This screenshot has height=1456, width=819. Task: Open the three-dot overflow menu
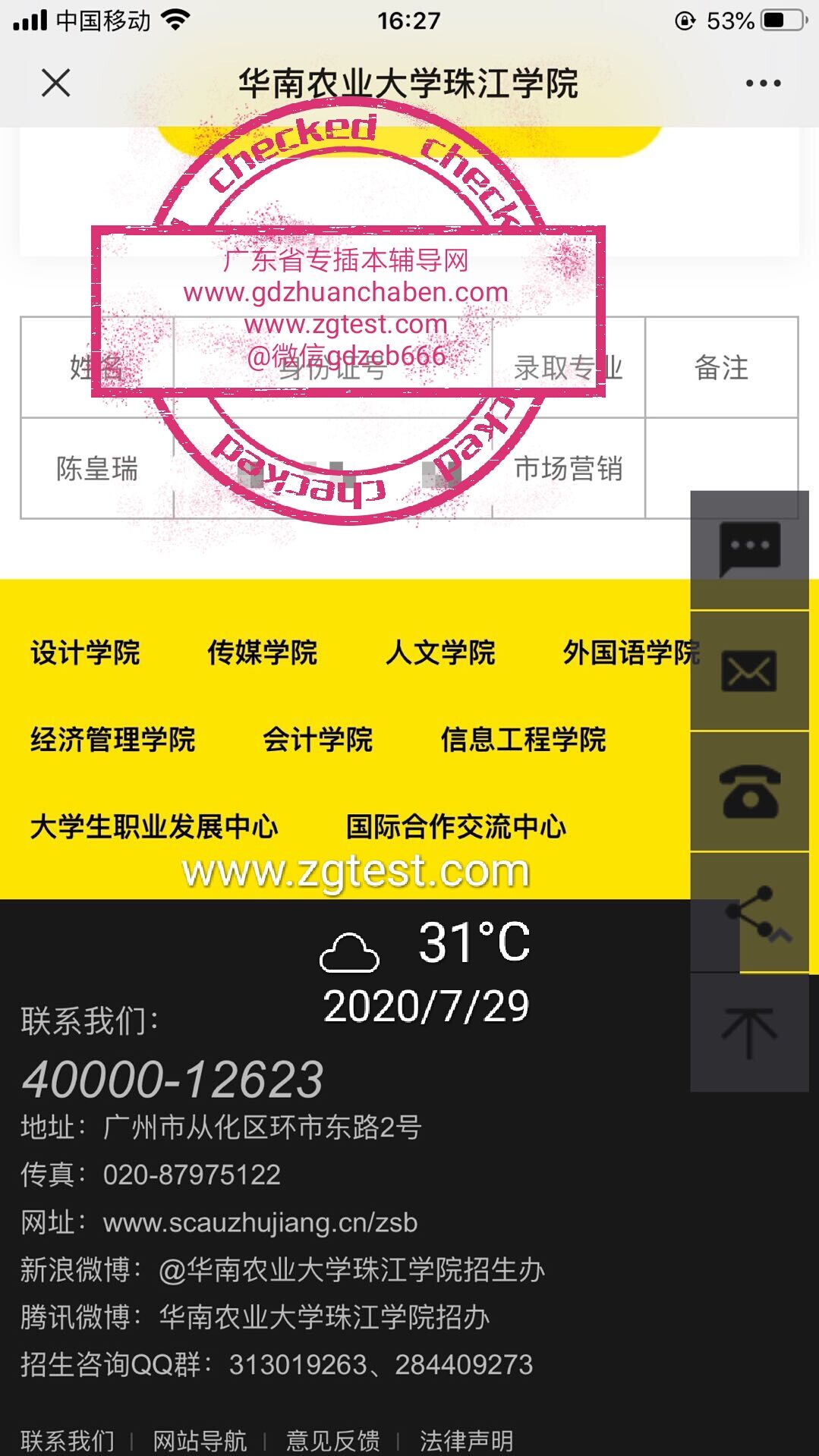[x=763, y=83]
